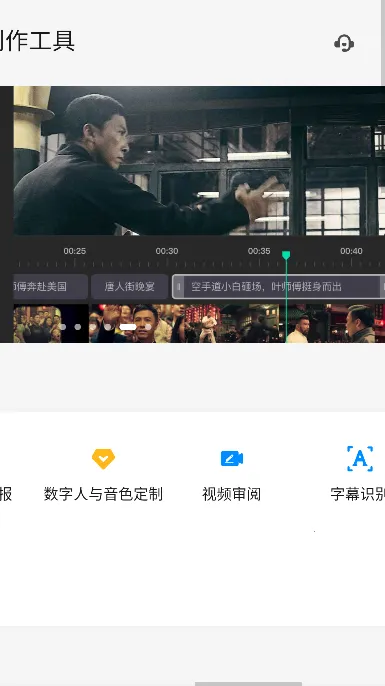Open 数字人与音色定制 tool

pyautogui.click(x=103, y=475)
